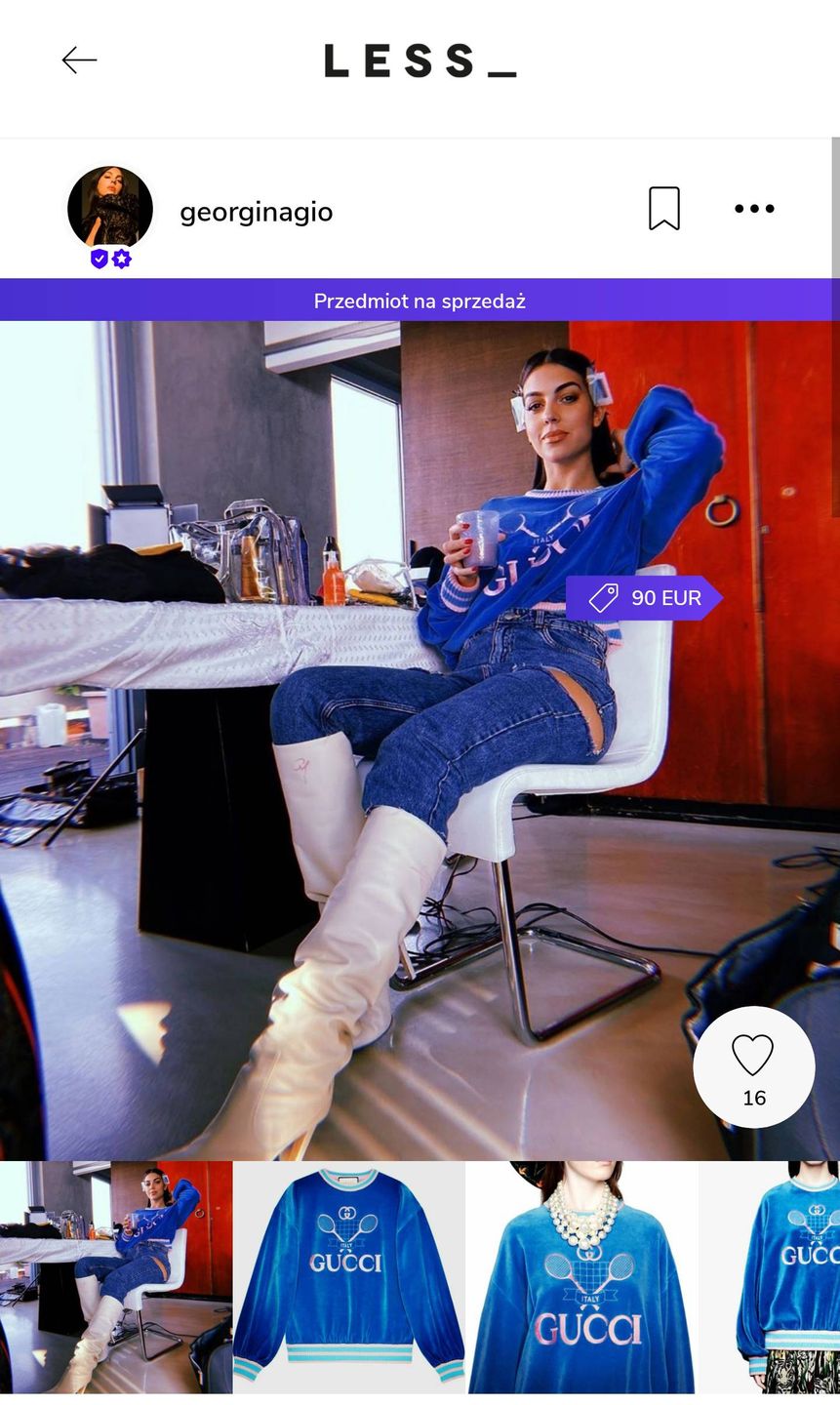Screen dimensions: 840x1405
Task: Bookmark this item for later
Action: 663,209
